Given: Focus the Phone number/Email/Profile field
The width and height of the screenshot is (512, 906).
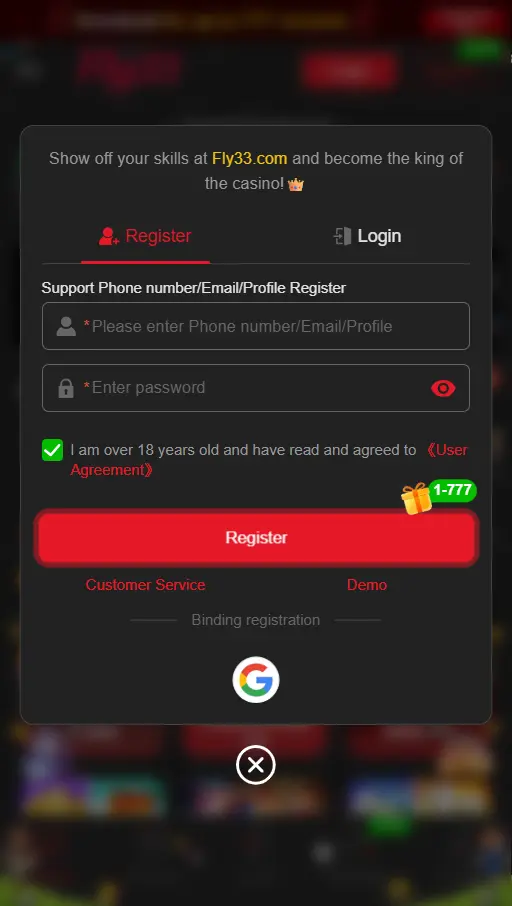Looking at the screenshot, I should (256, 326).
